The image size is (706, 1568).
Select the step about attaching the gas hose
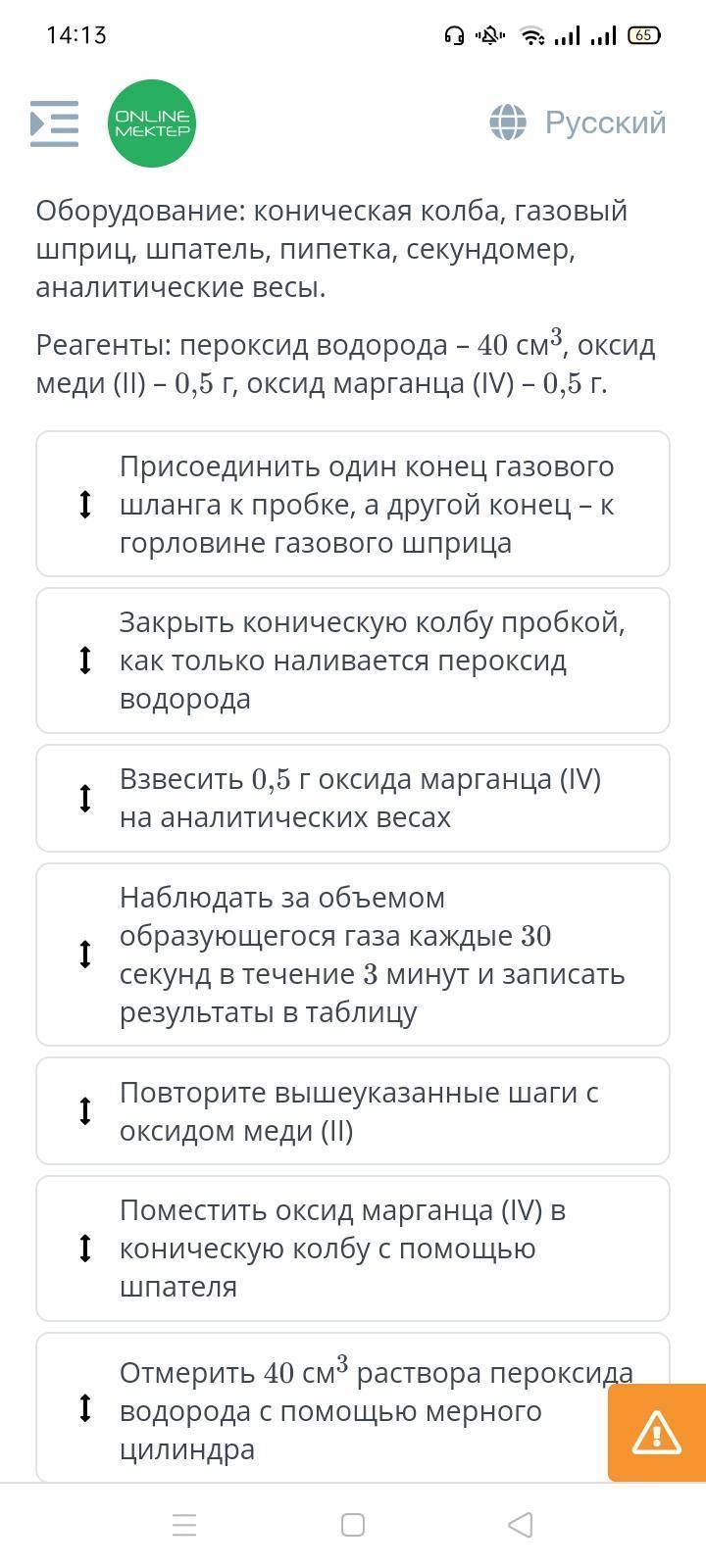click(x=353, y=504)
